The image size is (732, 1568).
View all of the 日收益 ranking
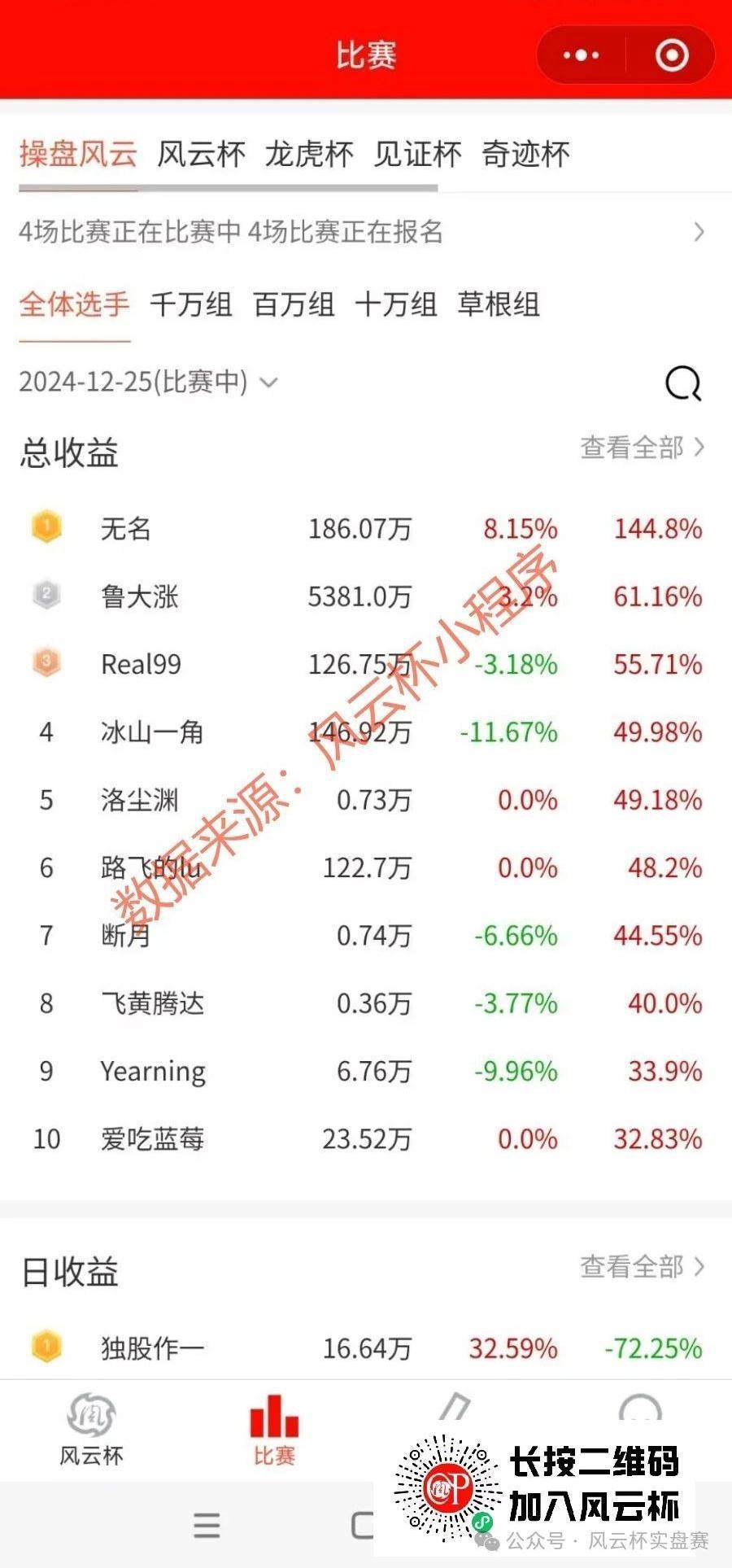point(642,1266)
